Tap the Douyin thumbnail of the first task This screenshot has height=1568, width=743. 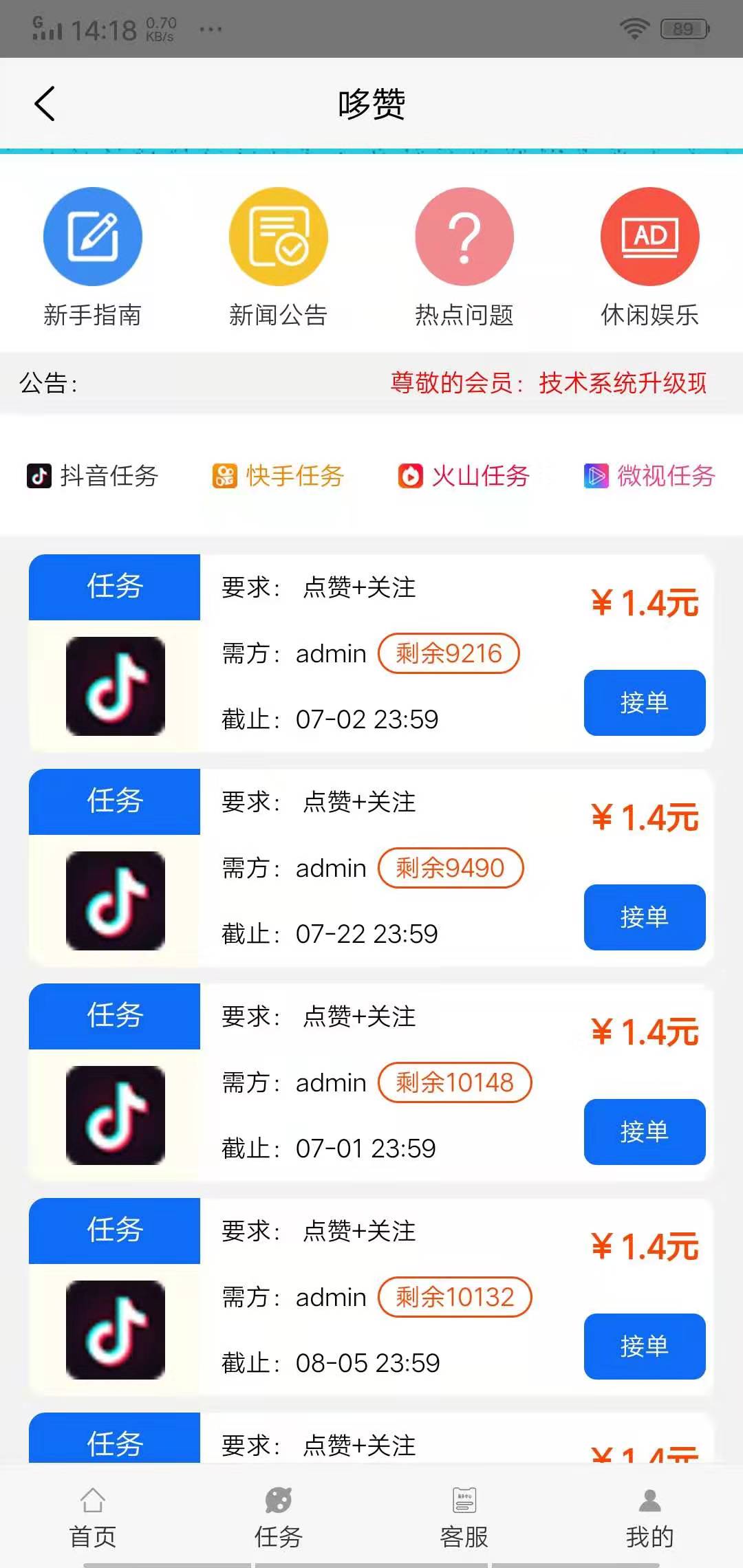[x=114, y=686]
